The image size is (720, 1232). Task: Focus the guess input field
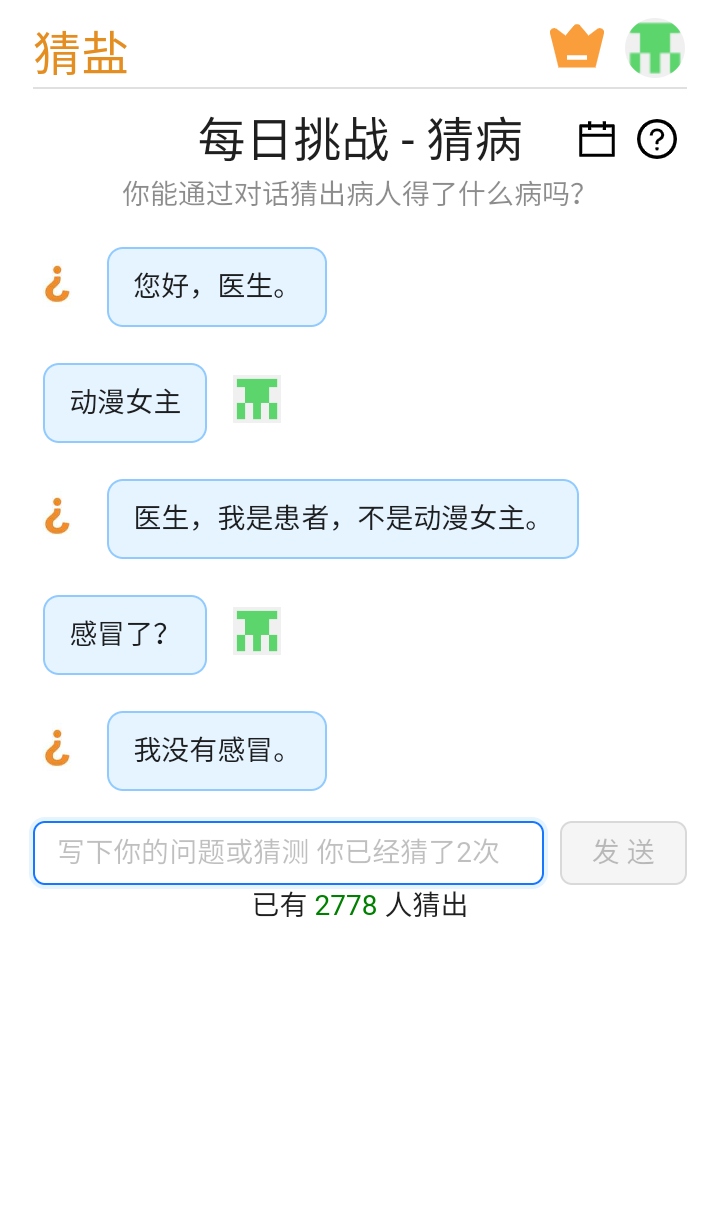[288, 853]
